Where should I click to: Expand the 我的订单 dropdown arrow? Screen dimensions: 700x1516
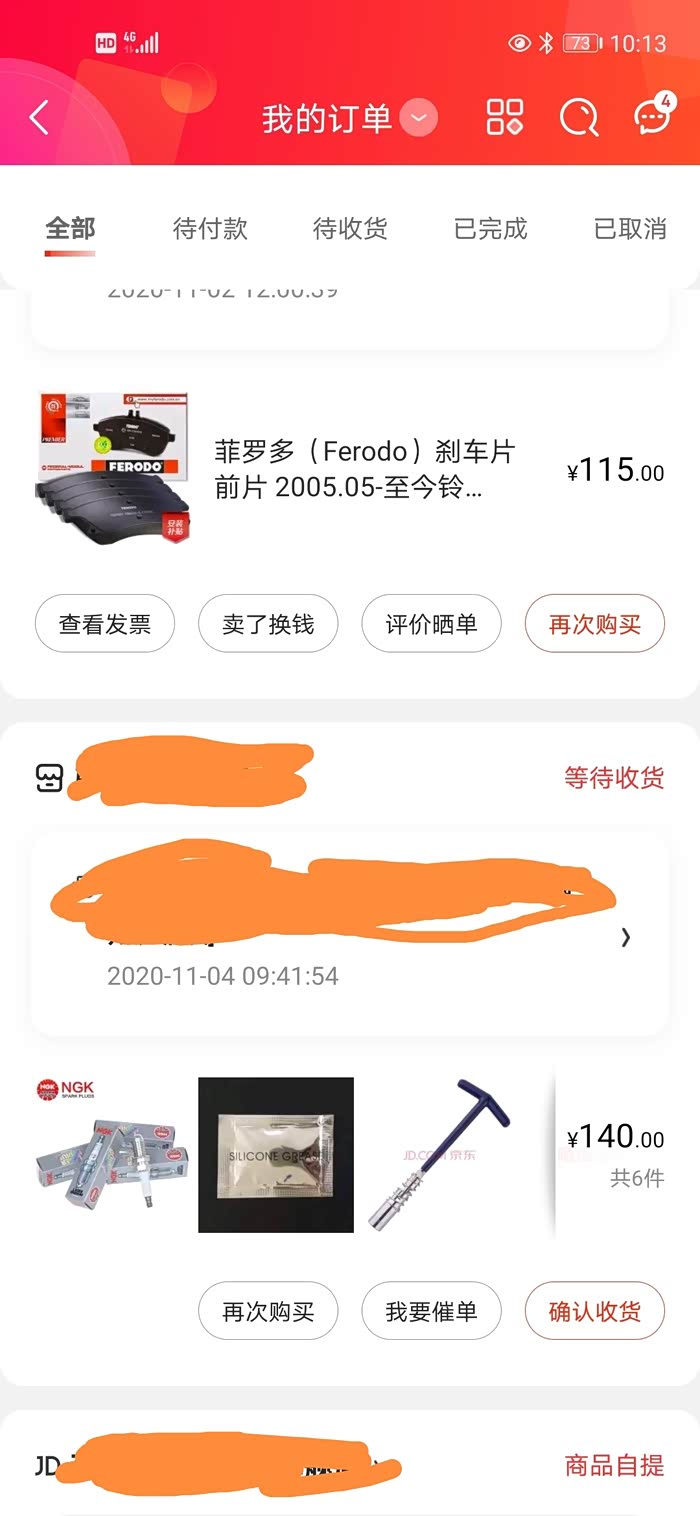[x=419, y=119]
